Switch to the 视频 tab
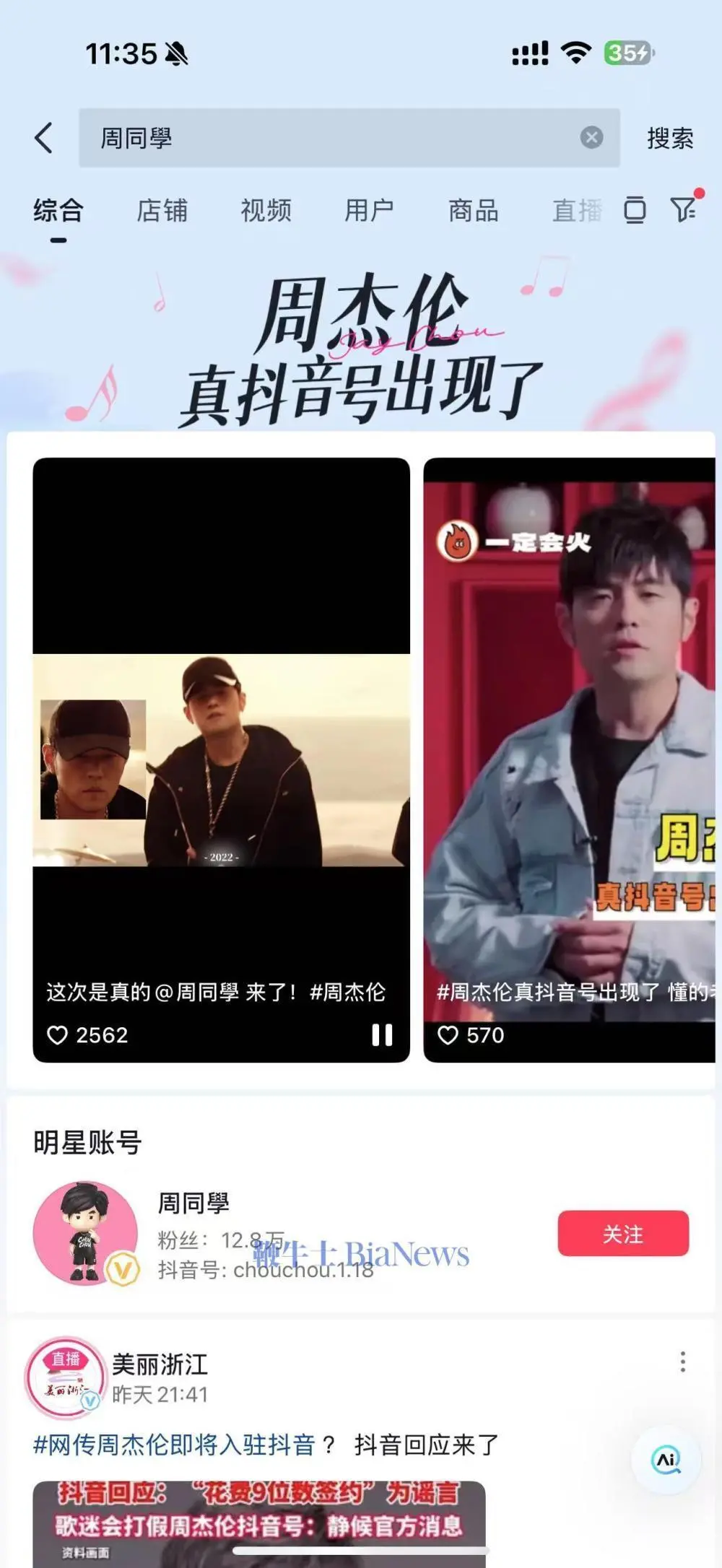Screen dimensions: 722x1568 pyautogui.click(x=266, y=211)
